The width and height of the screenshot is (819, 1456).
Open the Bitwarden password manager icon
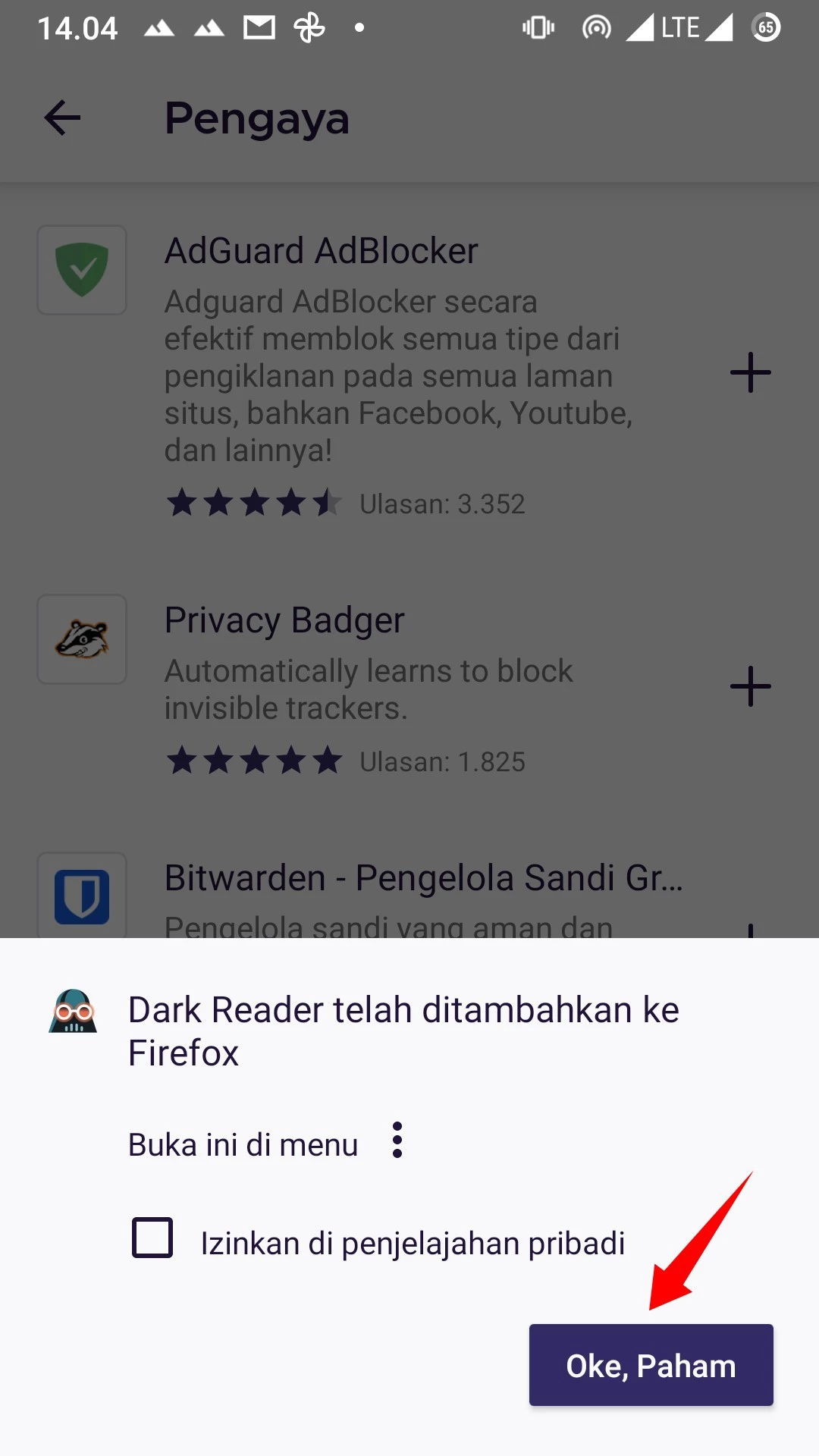pyautogui.click(x=81, y=896)
